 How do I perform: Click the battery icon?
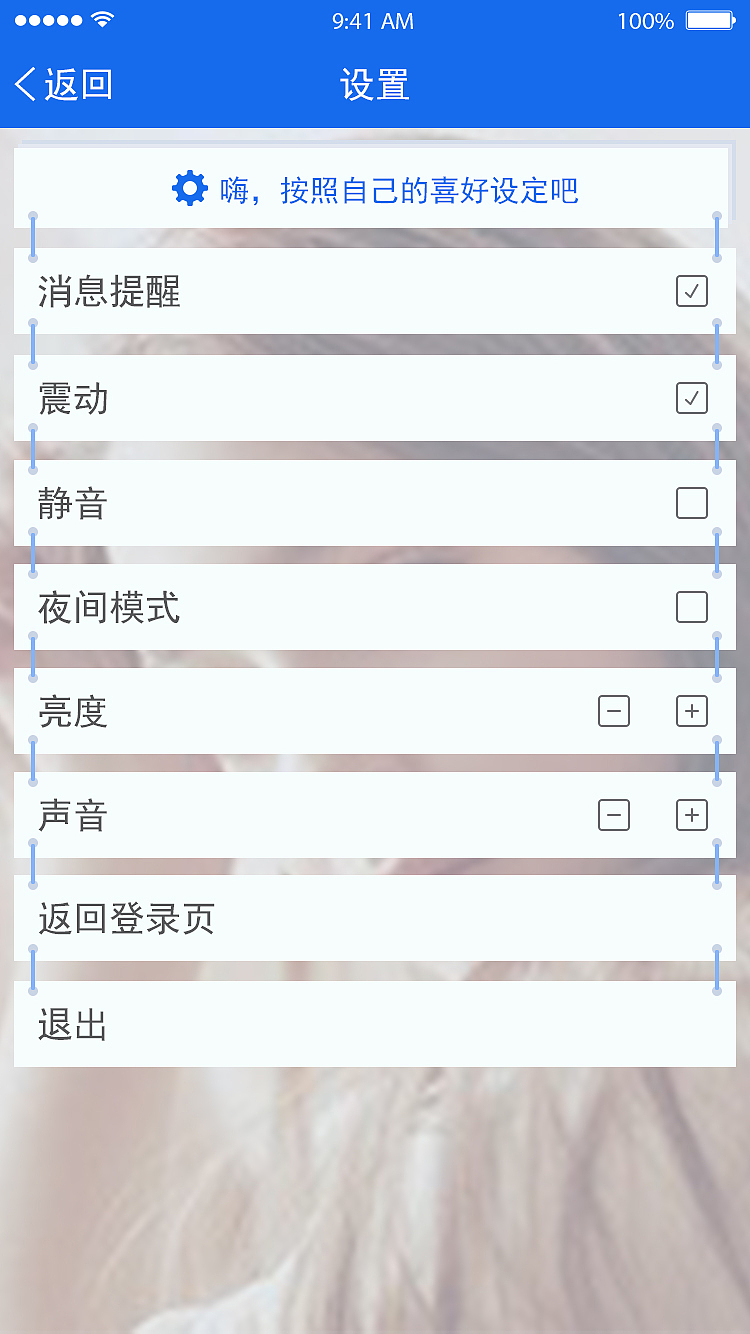pyautogui.click(x=712, y=20)
